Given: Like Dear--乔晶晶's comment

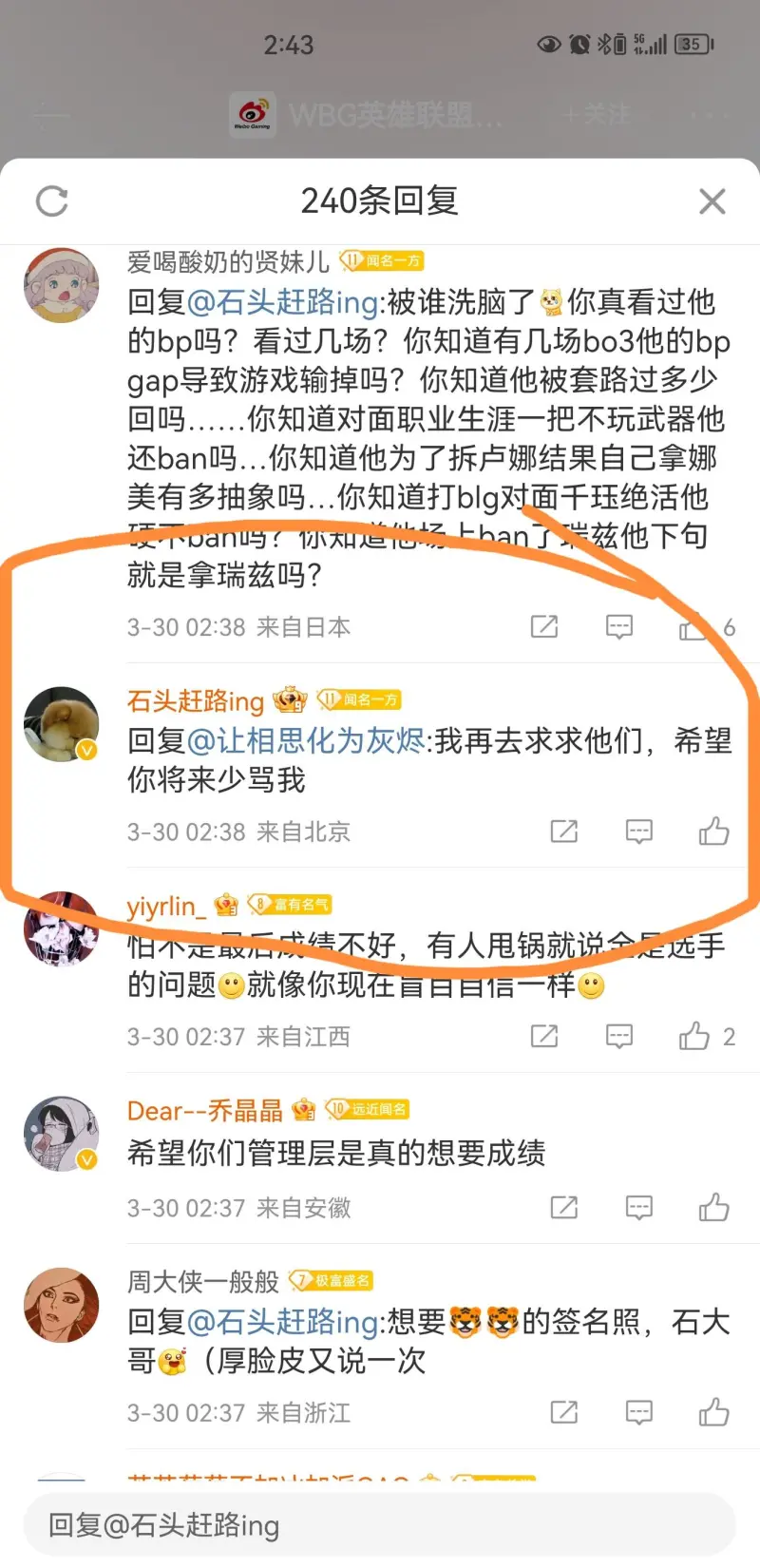Looking at the screenshot, I should pos(713,1208).
